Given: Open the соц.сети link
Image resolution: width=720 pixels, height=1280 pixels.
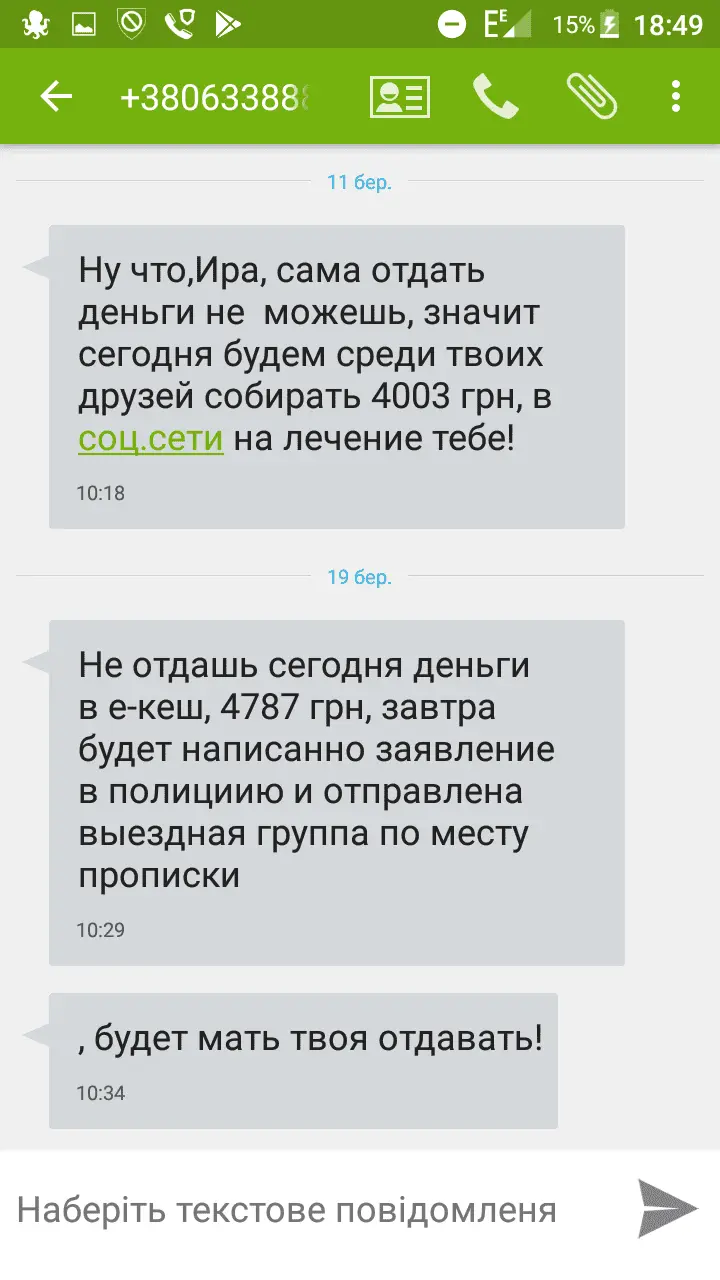Looking at the screenshot, I should point(150,438).
